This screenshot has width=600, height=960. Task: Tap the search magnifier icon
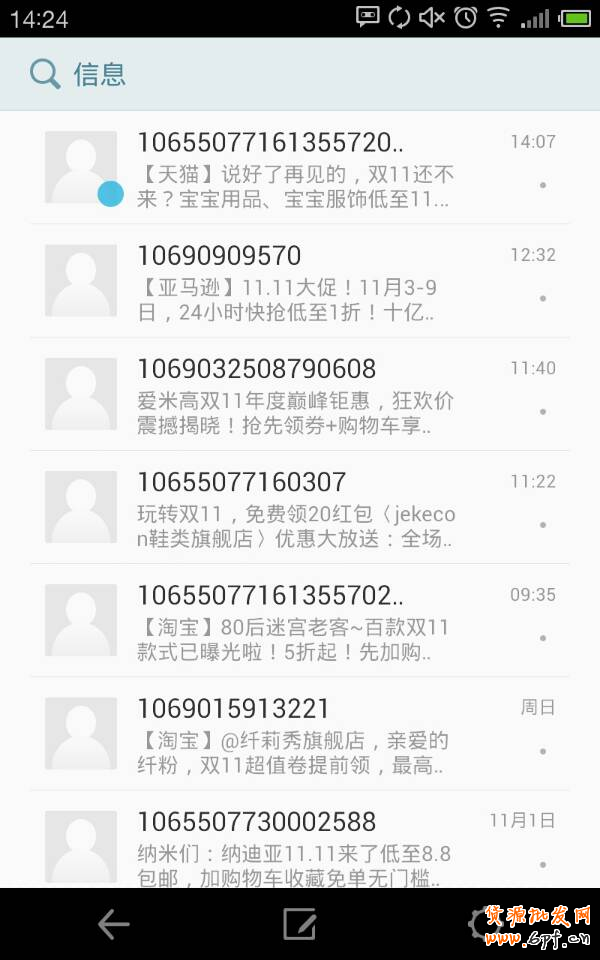[x=45, y=75]
